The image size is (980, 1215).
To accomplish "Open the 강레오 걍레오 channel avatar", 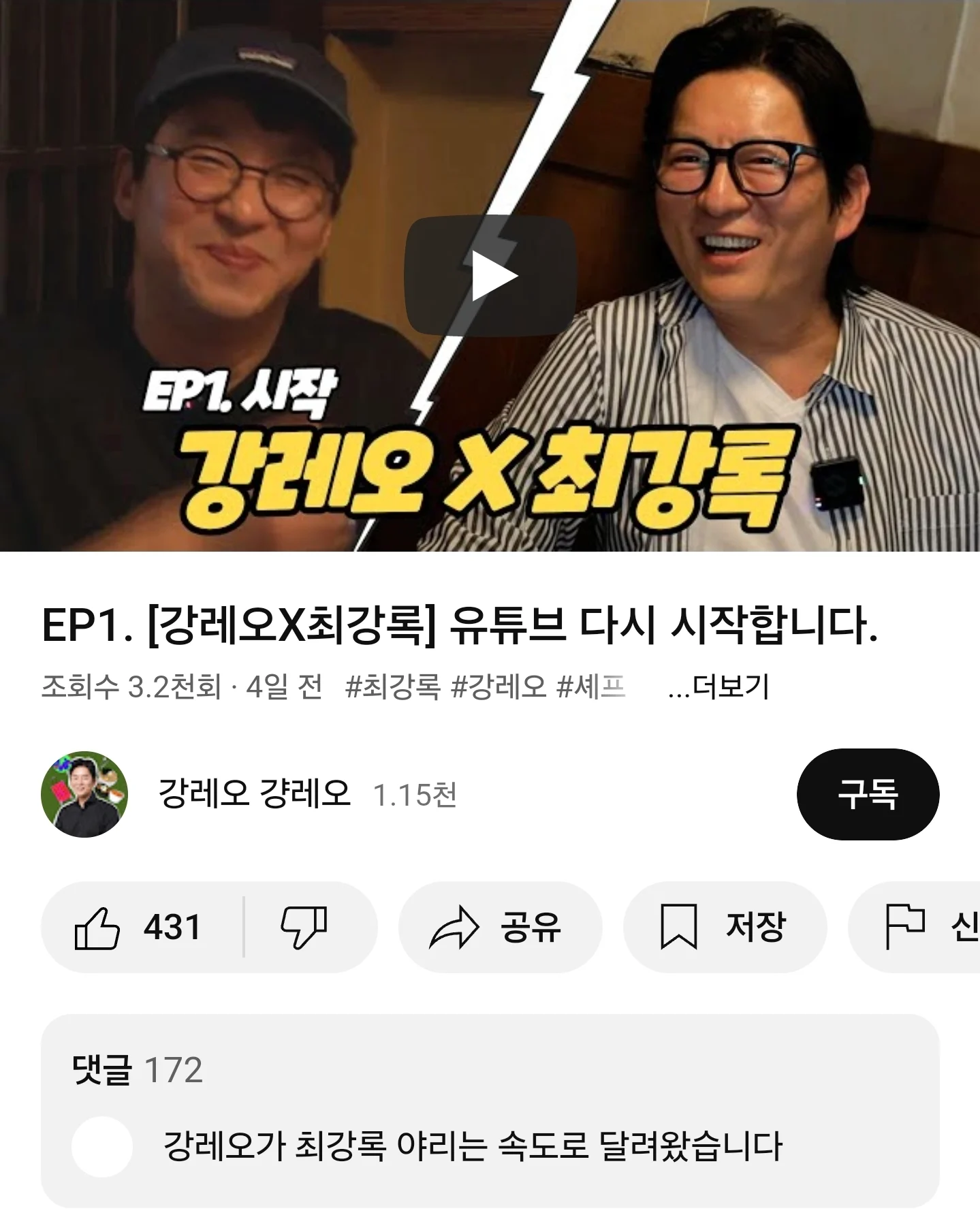I will pos(84,794).
